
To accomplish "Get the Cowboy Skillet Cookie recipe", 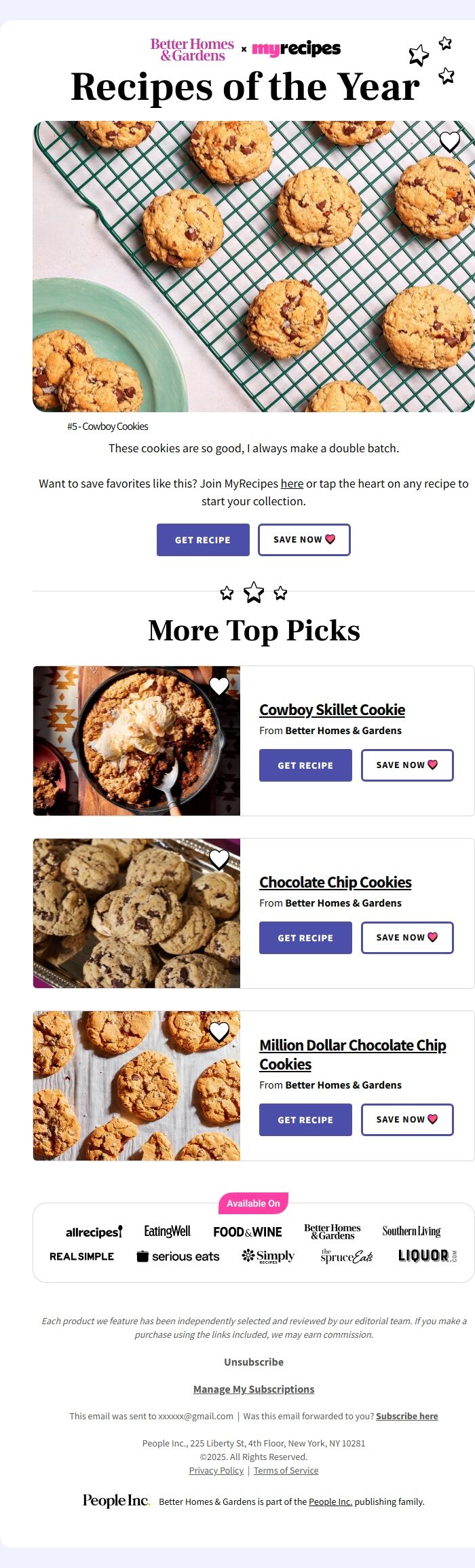I will coord(305,765).
